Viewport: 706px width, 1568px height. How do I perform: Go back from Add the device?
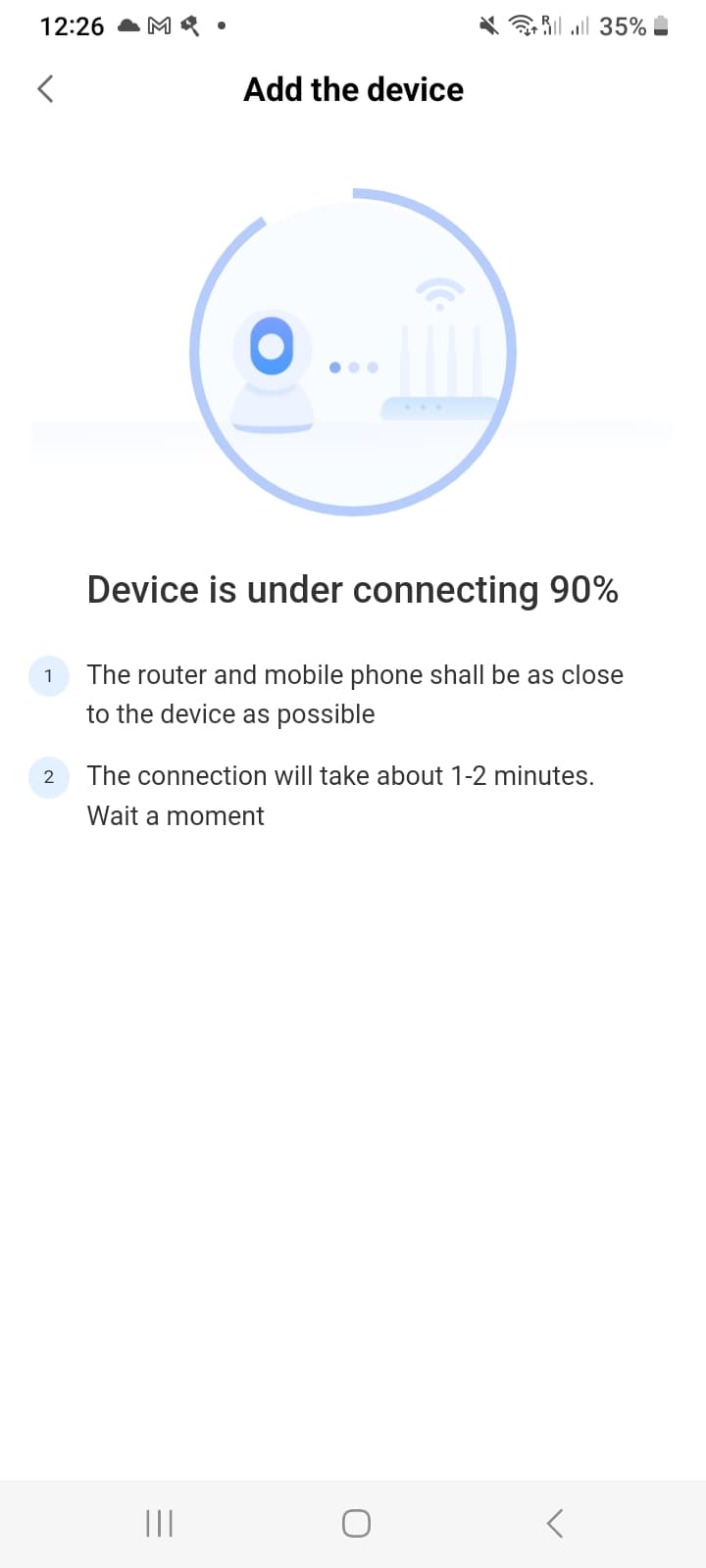[45, 89]
